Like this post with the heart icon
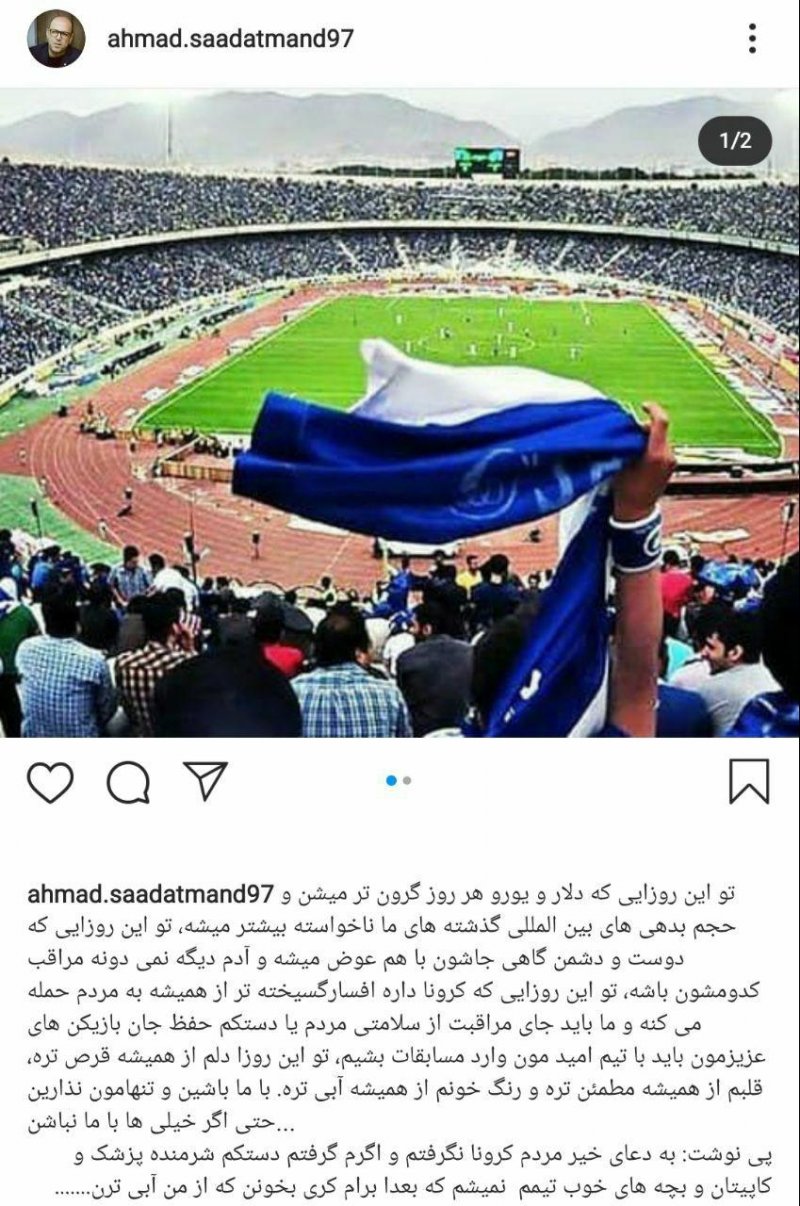800x1206 pixels. (x=50, y=781)
